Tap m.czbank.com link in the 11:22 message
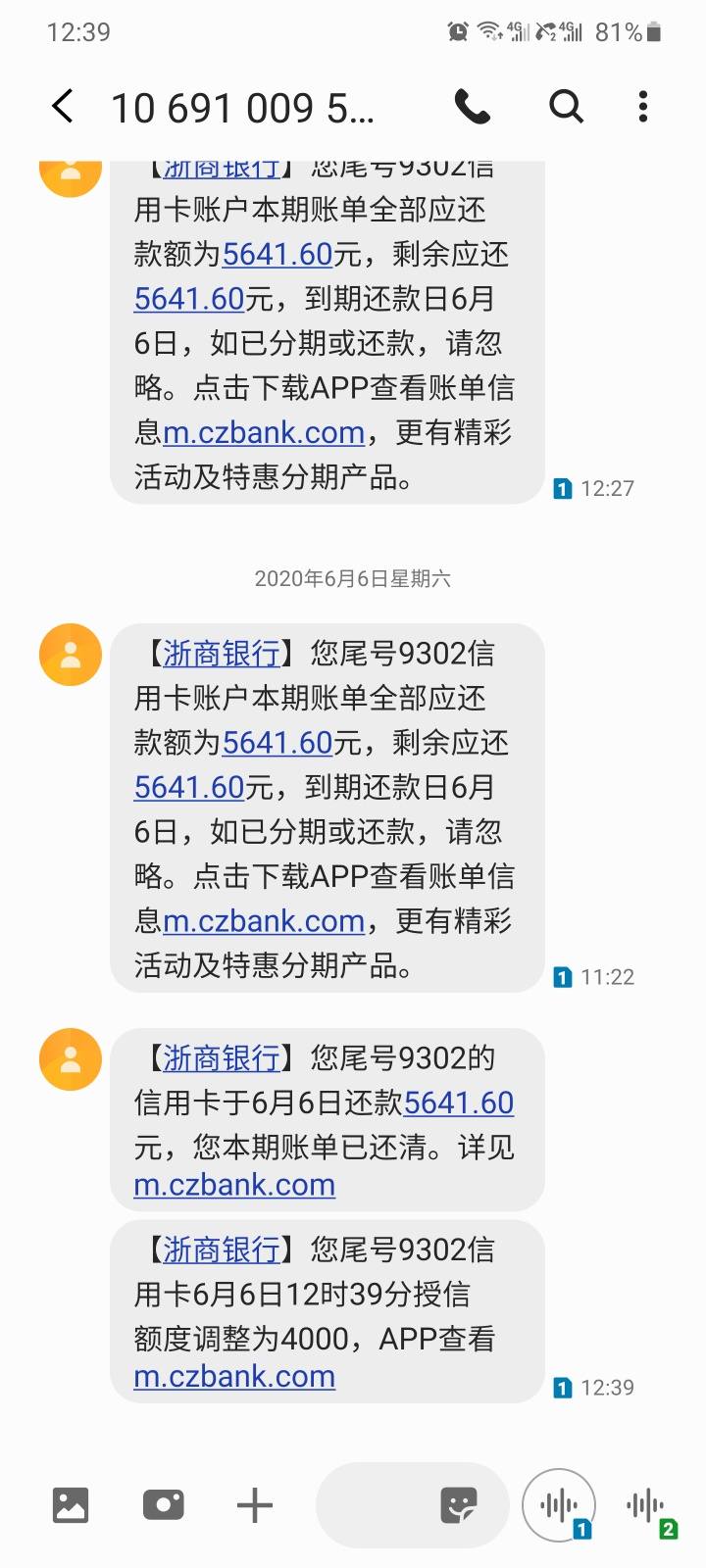 264,921
